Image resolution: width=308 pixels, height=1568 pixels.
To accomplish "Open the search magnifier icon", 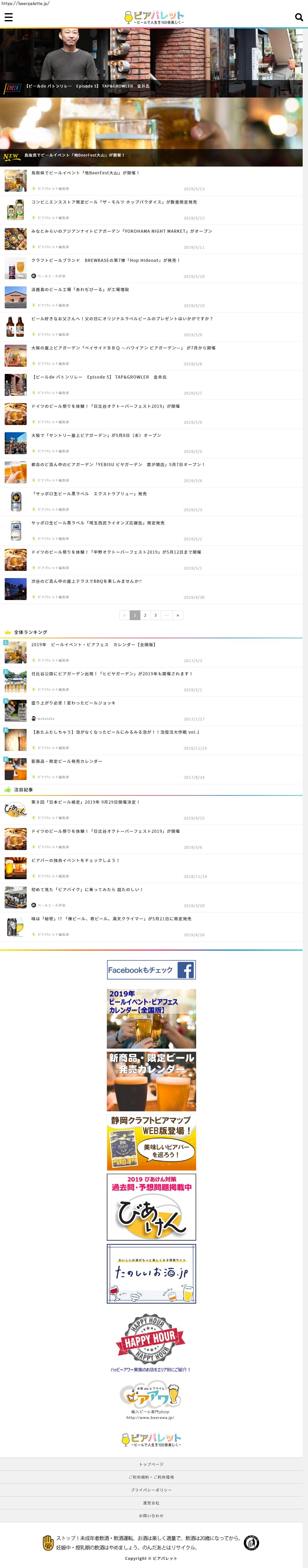I will point(298,18).
